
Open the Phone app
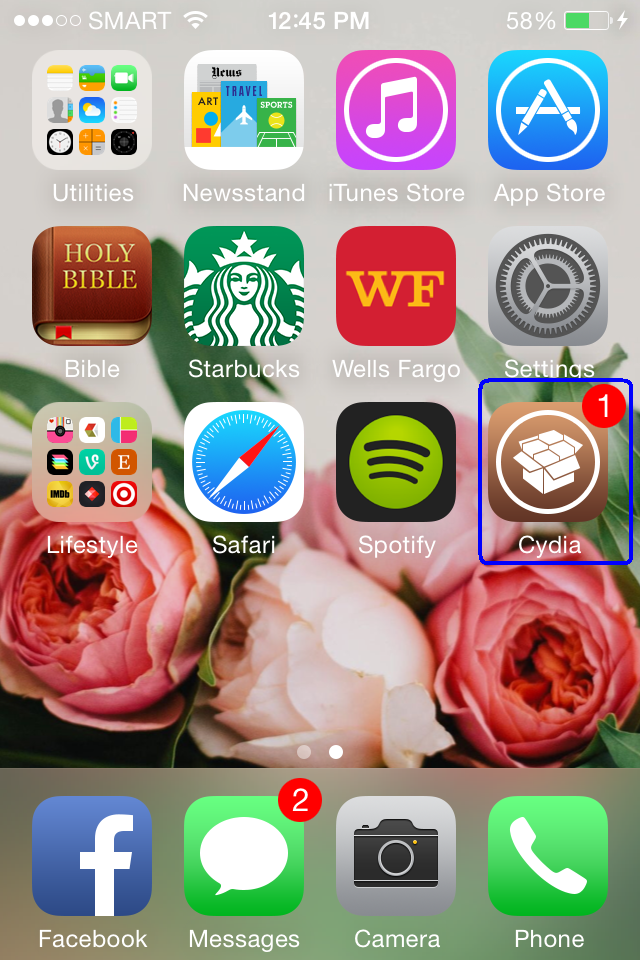tap(548, 856)
